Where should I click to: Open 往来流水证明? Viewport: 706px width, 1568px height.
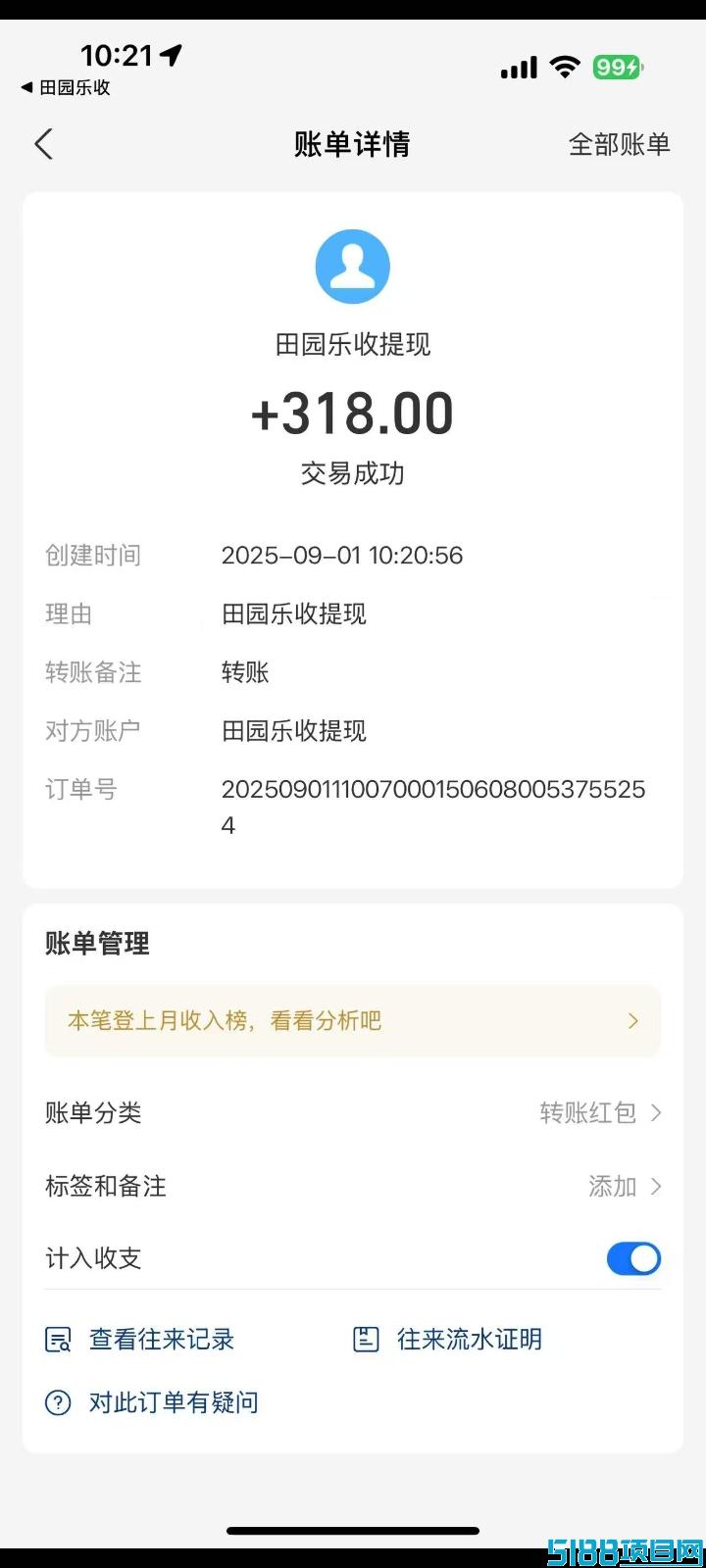[447, 1339]
